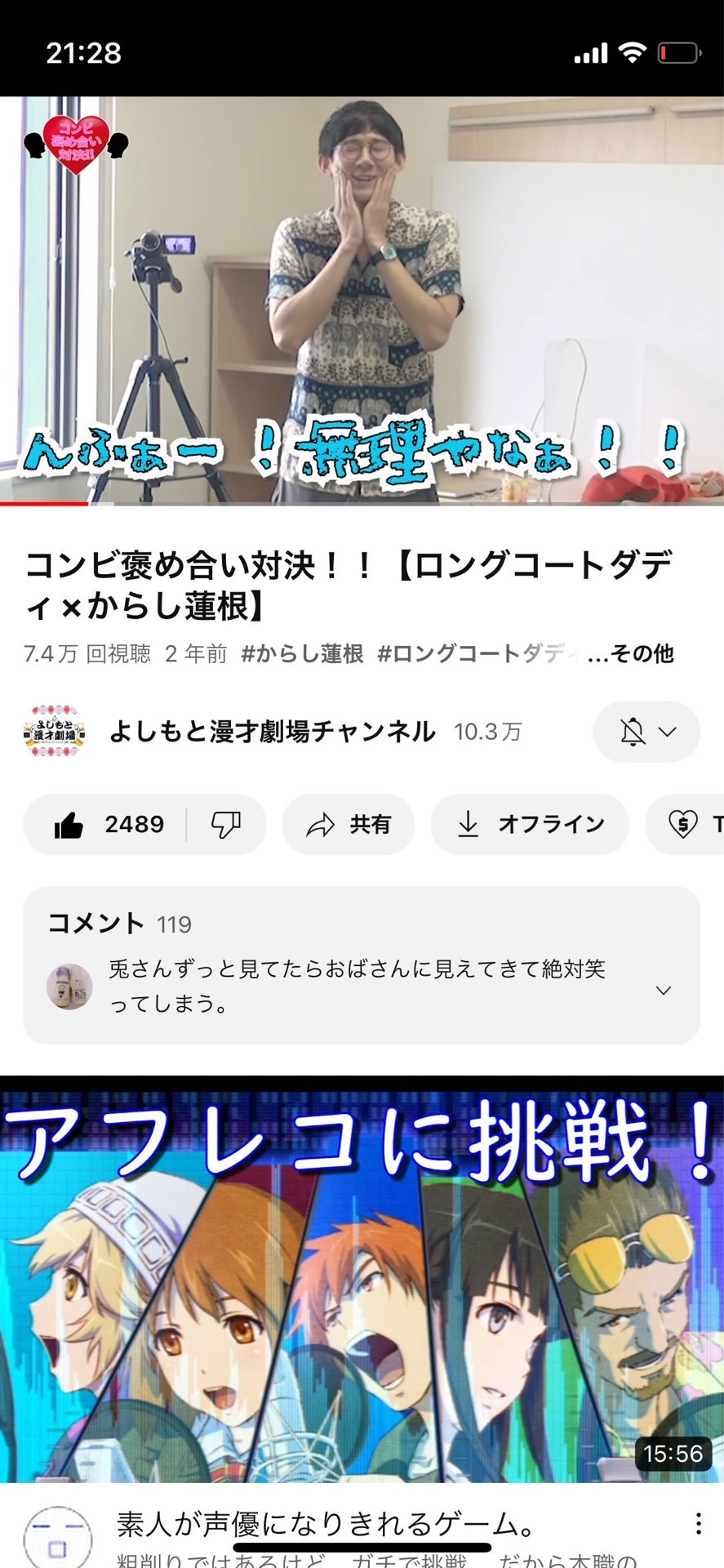724x1568 pixels.
Task: Open the 共有 (Share) icon
Action: tap(322, 824)
